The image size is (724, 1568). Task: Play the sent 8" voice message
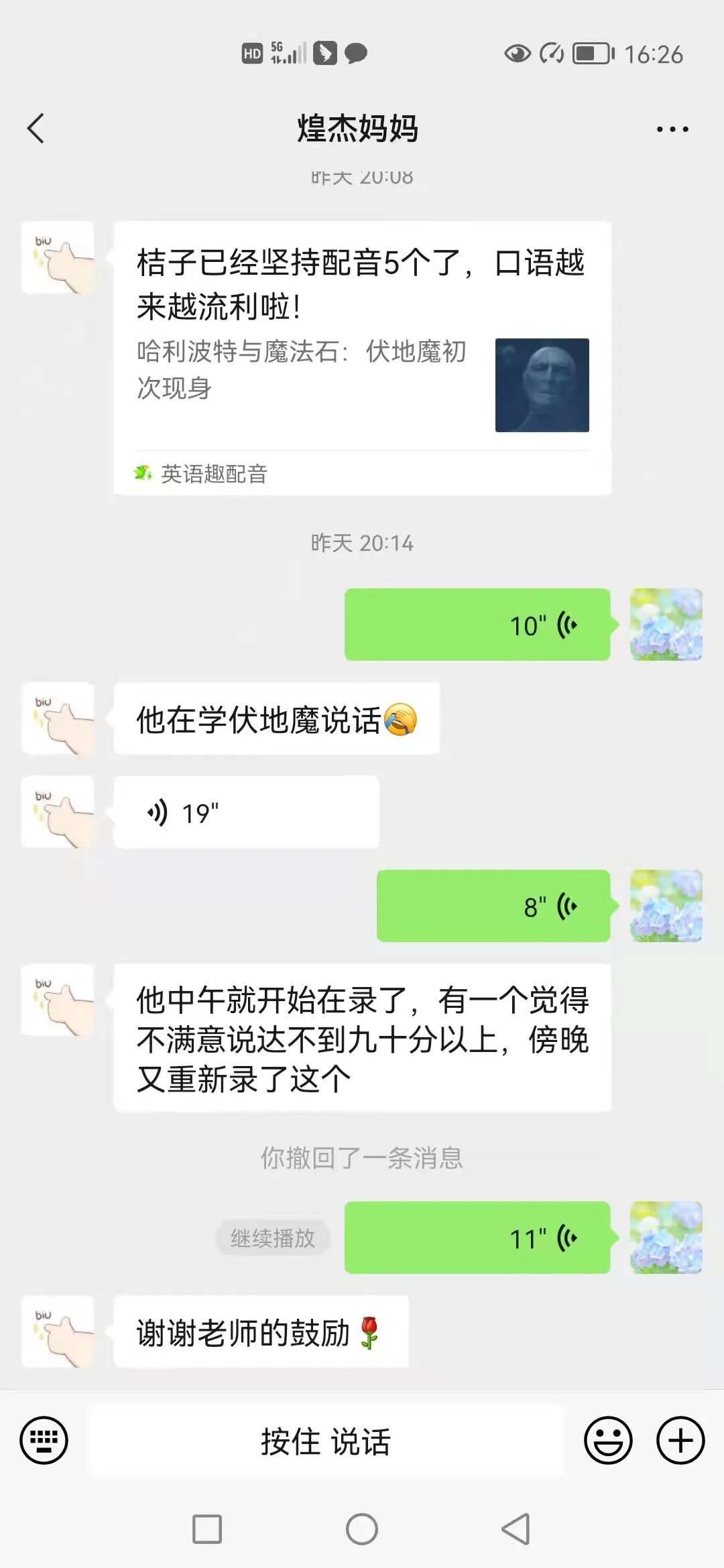[493, 907]
